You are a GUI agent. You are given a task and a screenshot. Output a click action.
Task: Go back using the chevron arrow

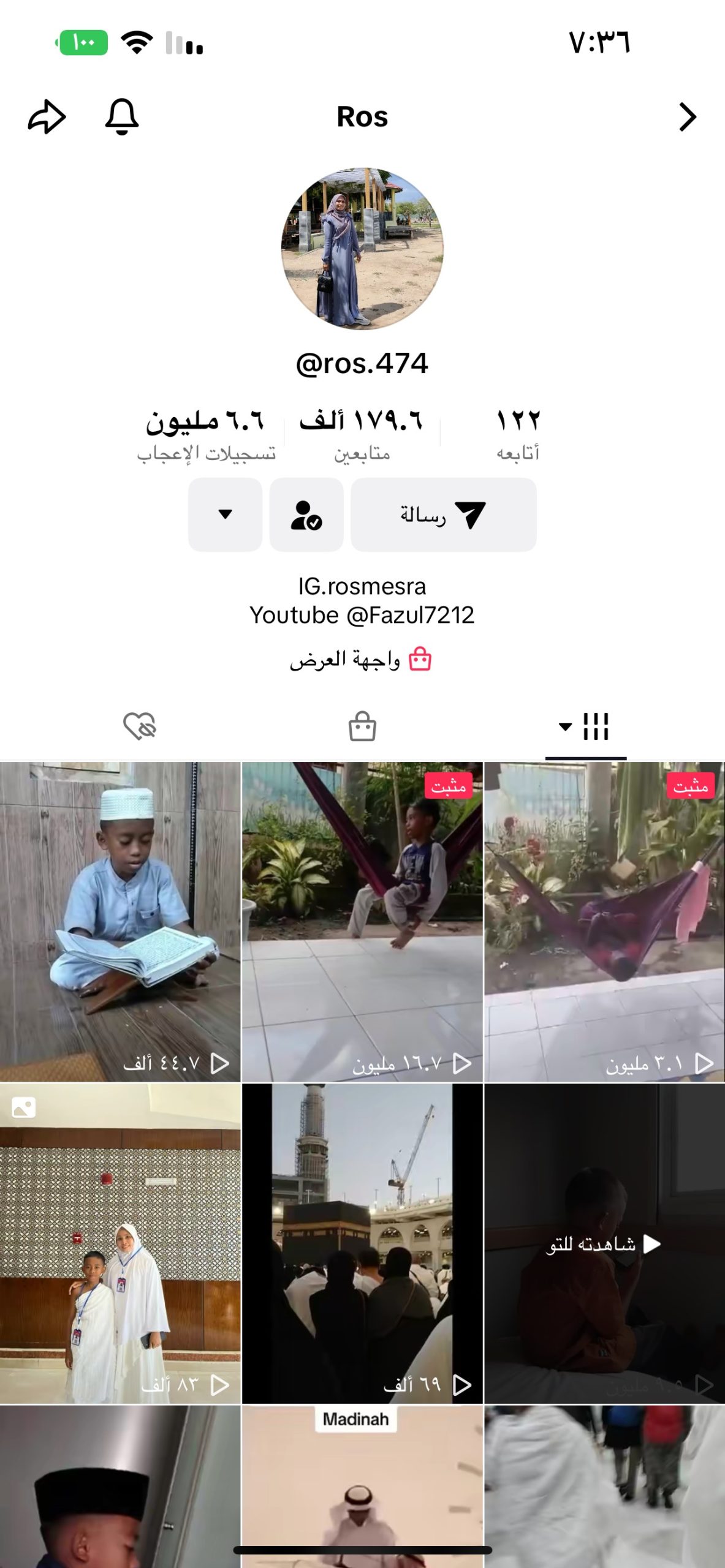click(688, 116)
